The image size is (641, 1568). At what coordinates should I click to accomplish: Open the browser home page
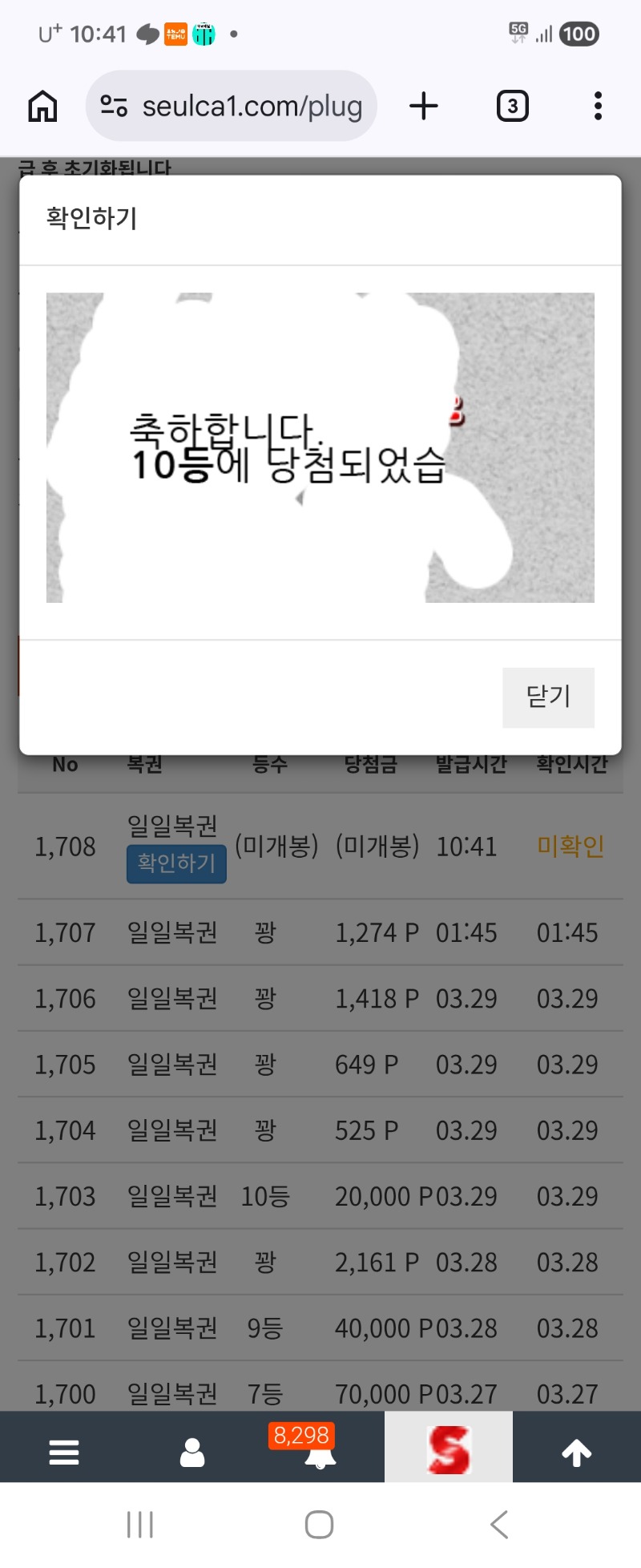[x=42, y=106]
